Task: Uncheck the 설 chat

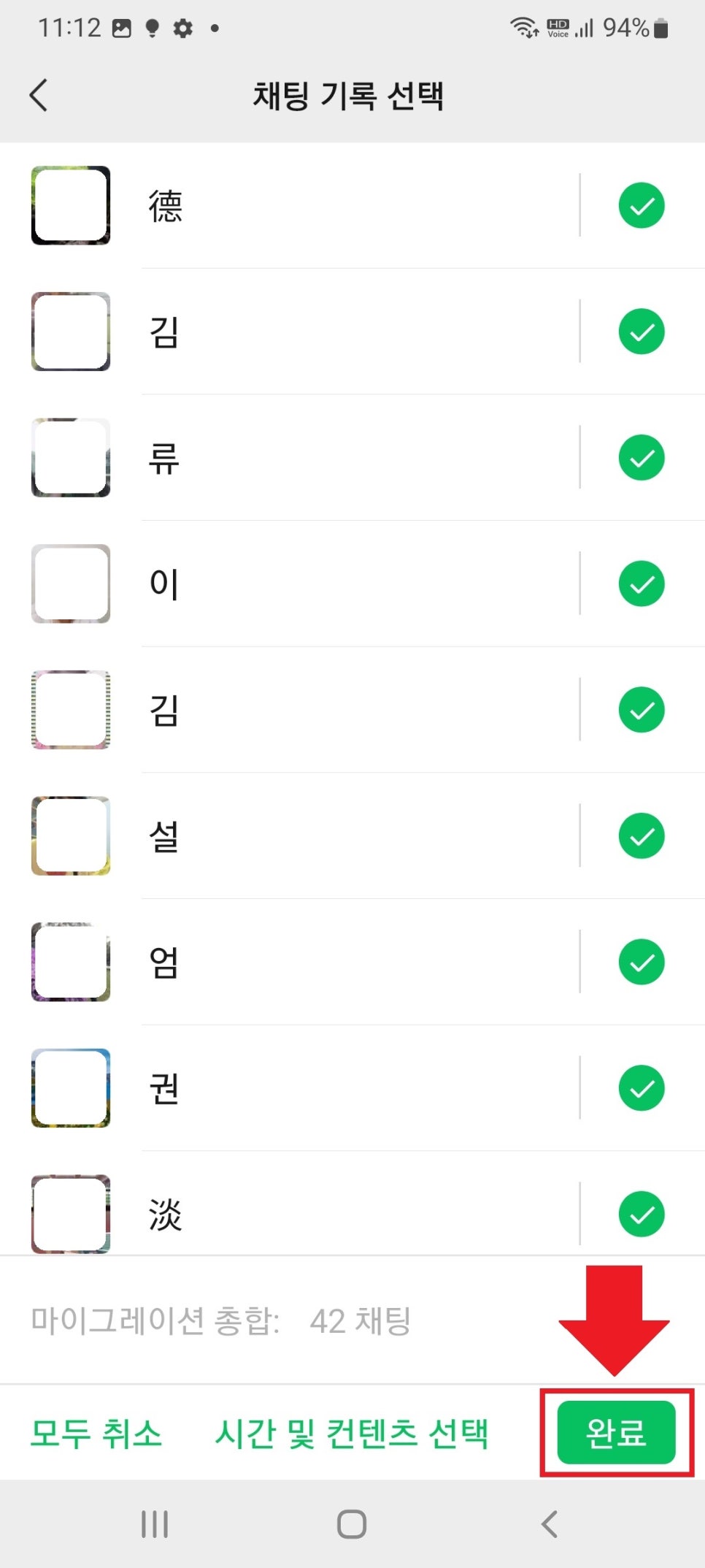Action: coord(642,835)
